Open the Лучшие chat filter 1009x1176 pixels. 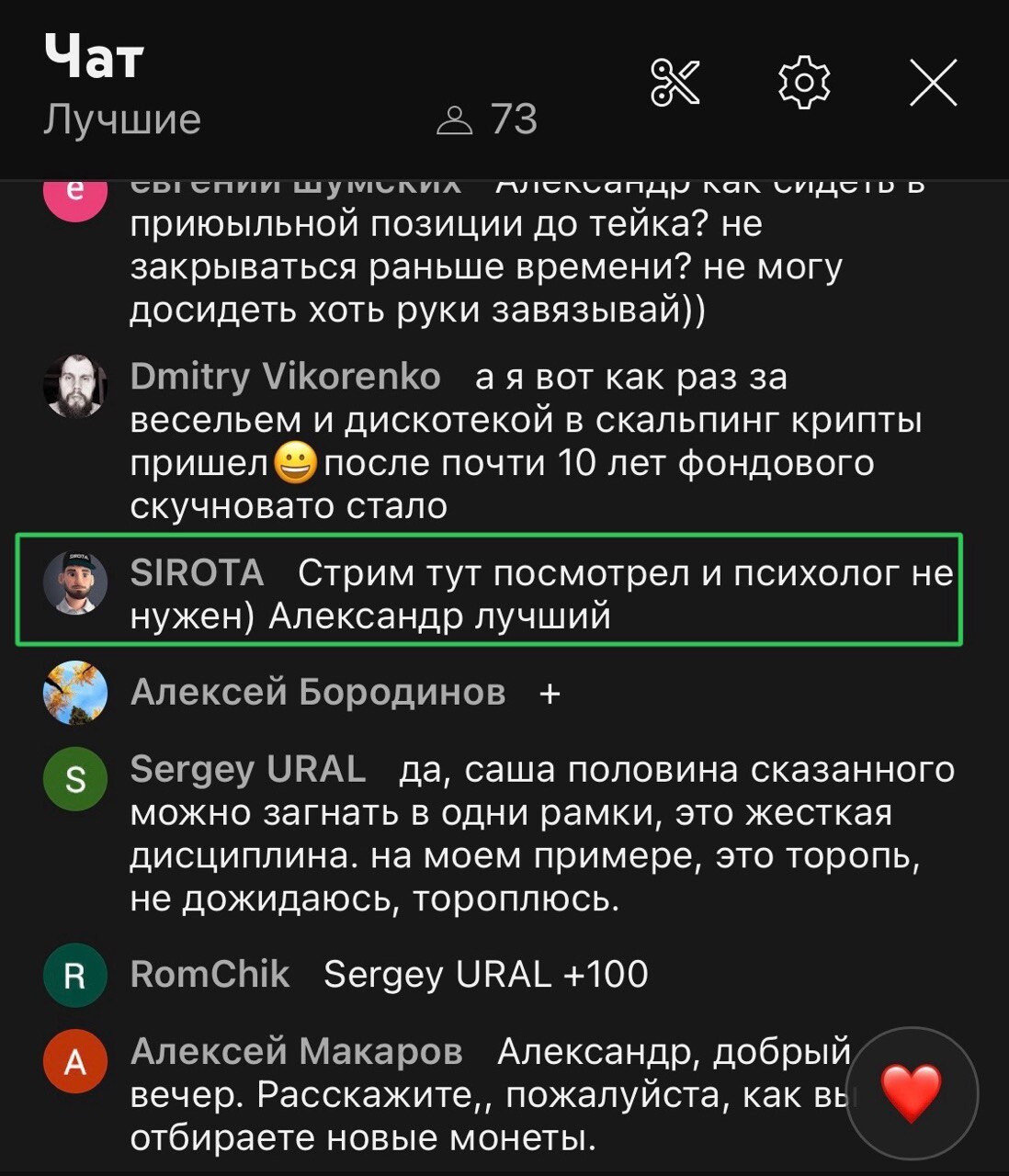[x=122, y=119]
